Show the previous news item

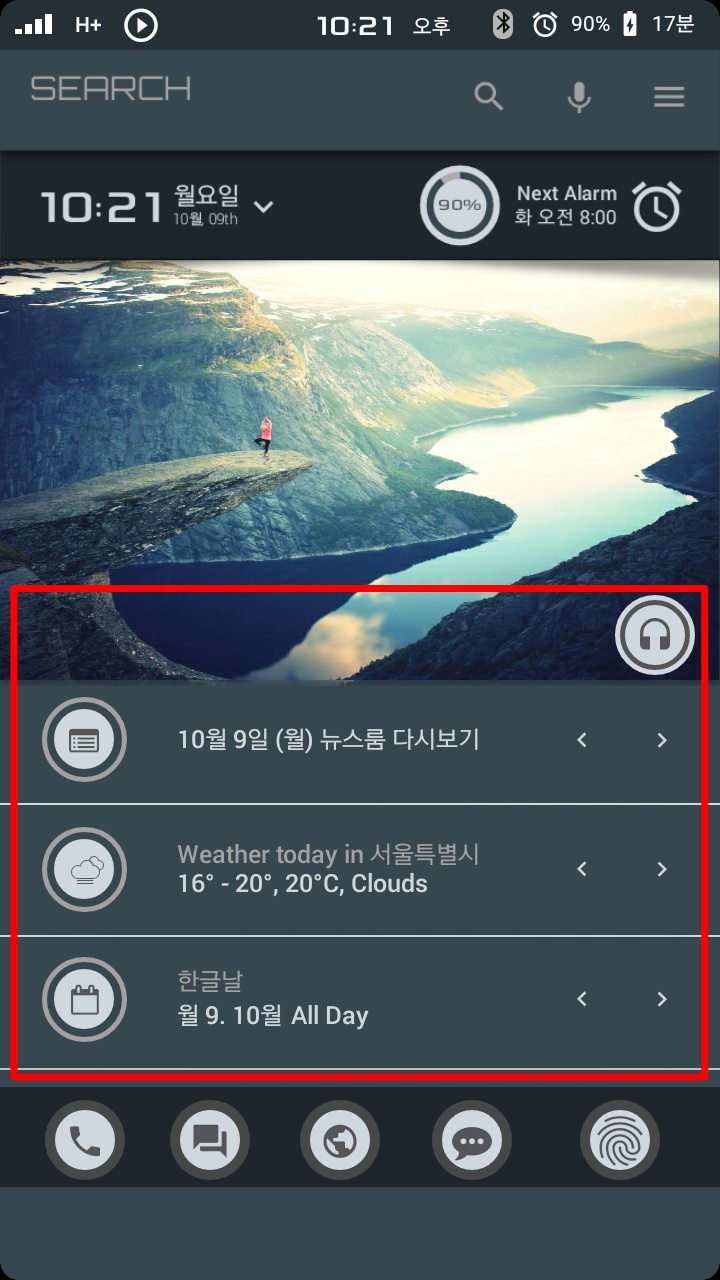coord(582,741)
